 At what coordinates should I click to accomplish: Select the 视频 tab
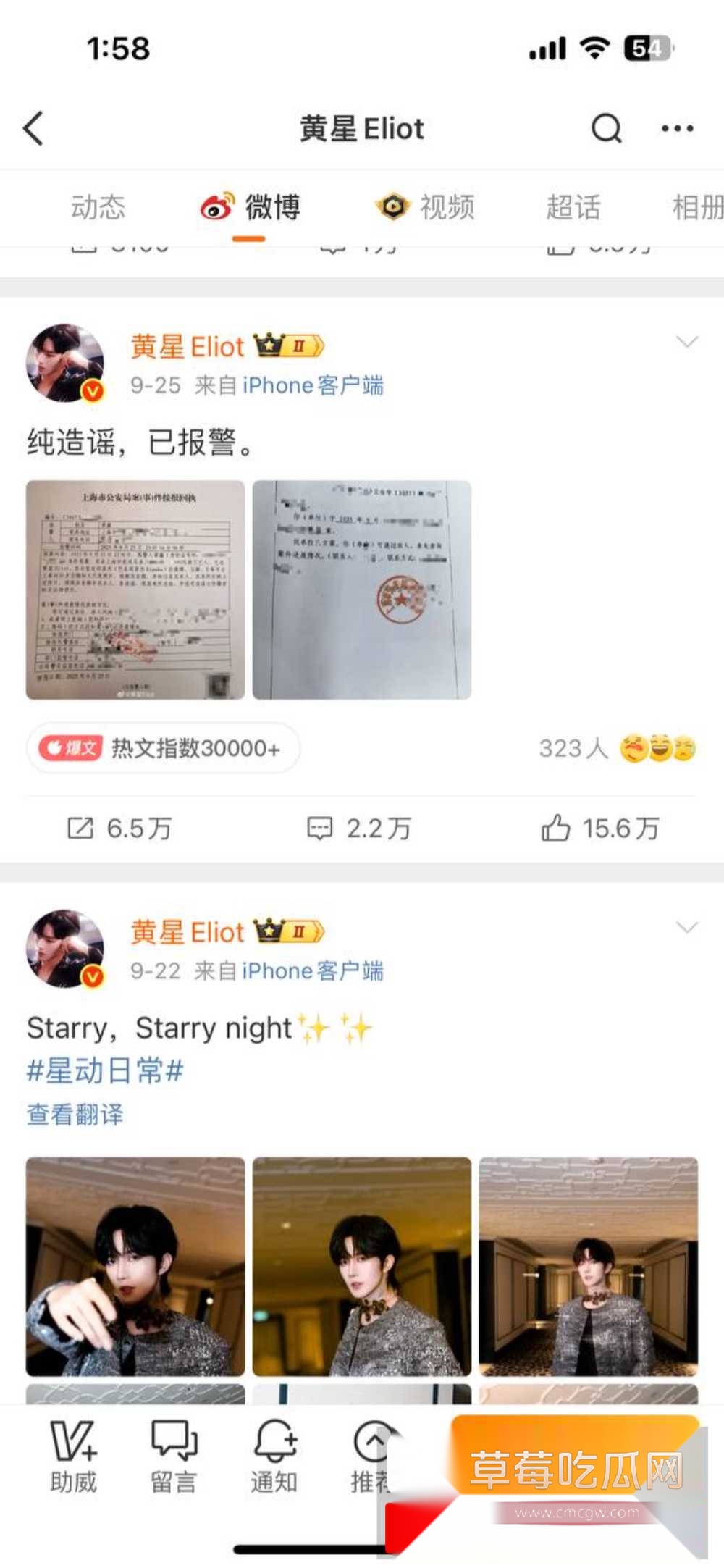coord(426,208)
